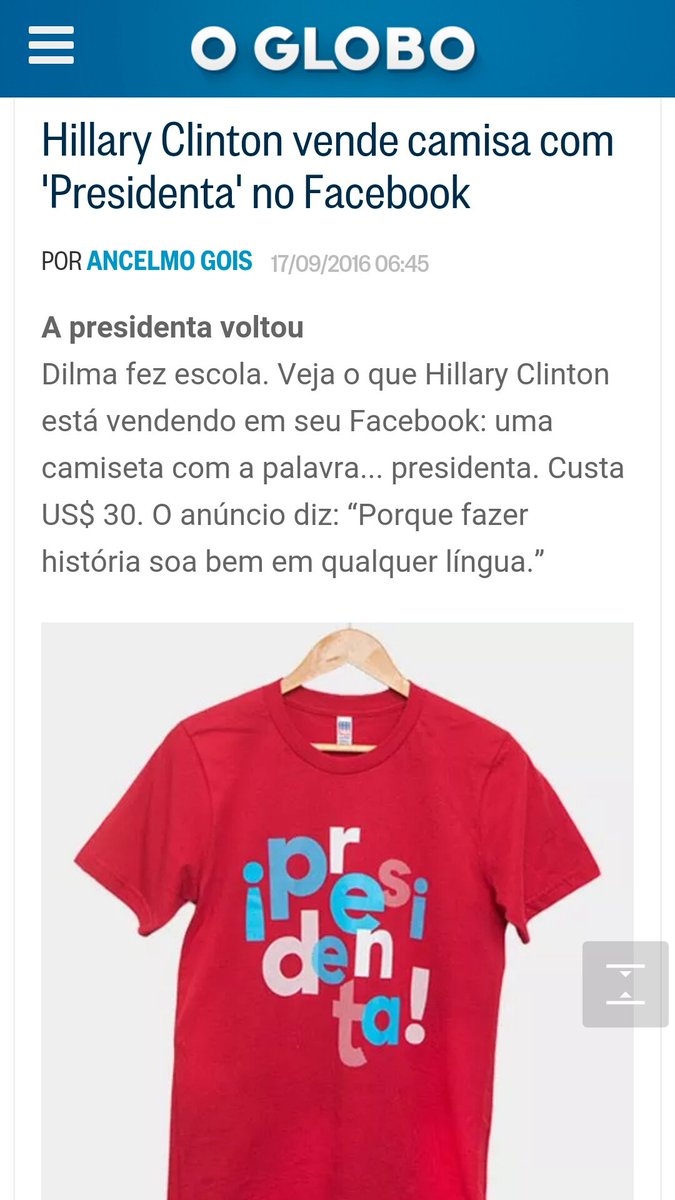
Task: Open the Presidenta t-shirt image
Action: coord(337,910)
